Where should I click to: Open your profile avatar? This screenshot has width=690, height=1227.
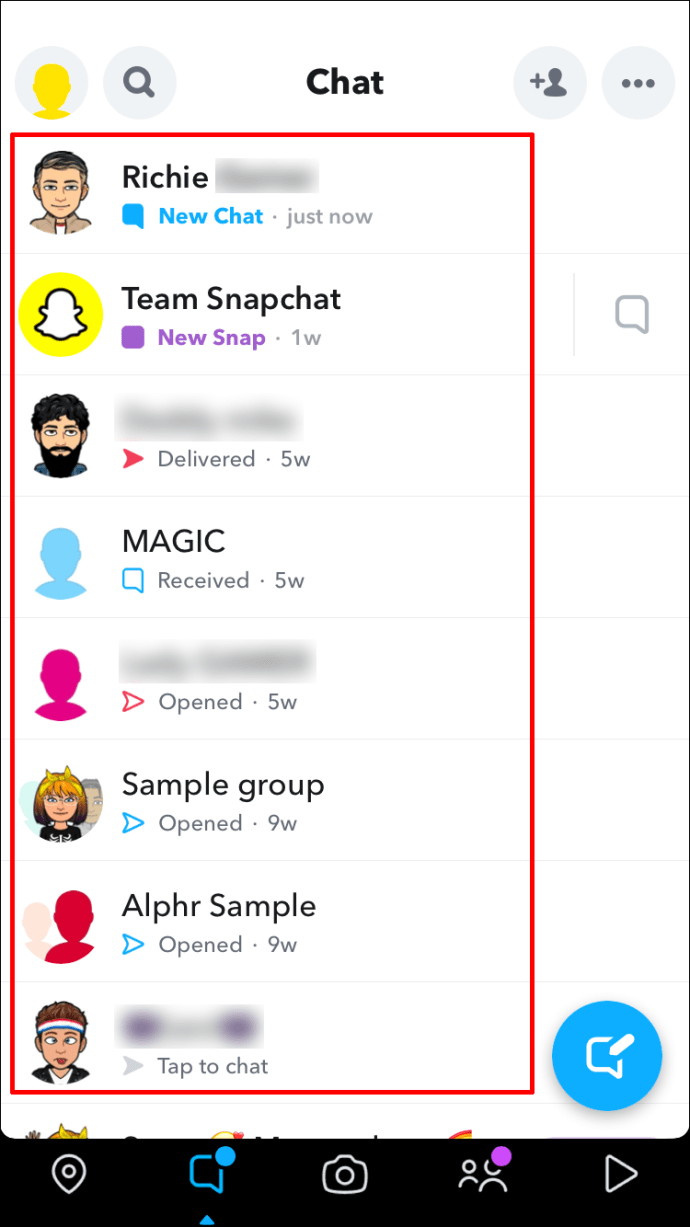pos(51,82)
